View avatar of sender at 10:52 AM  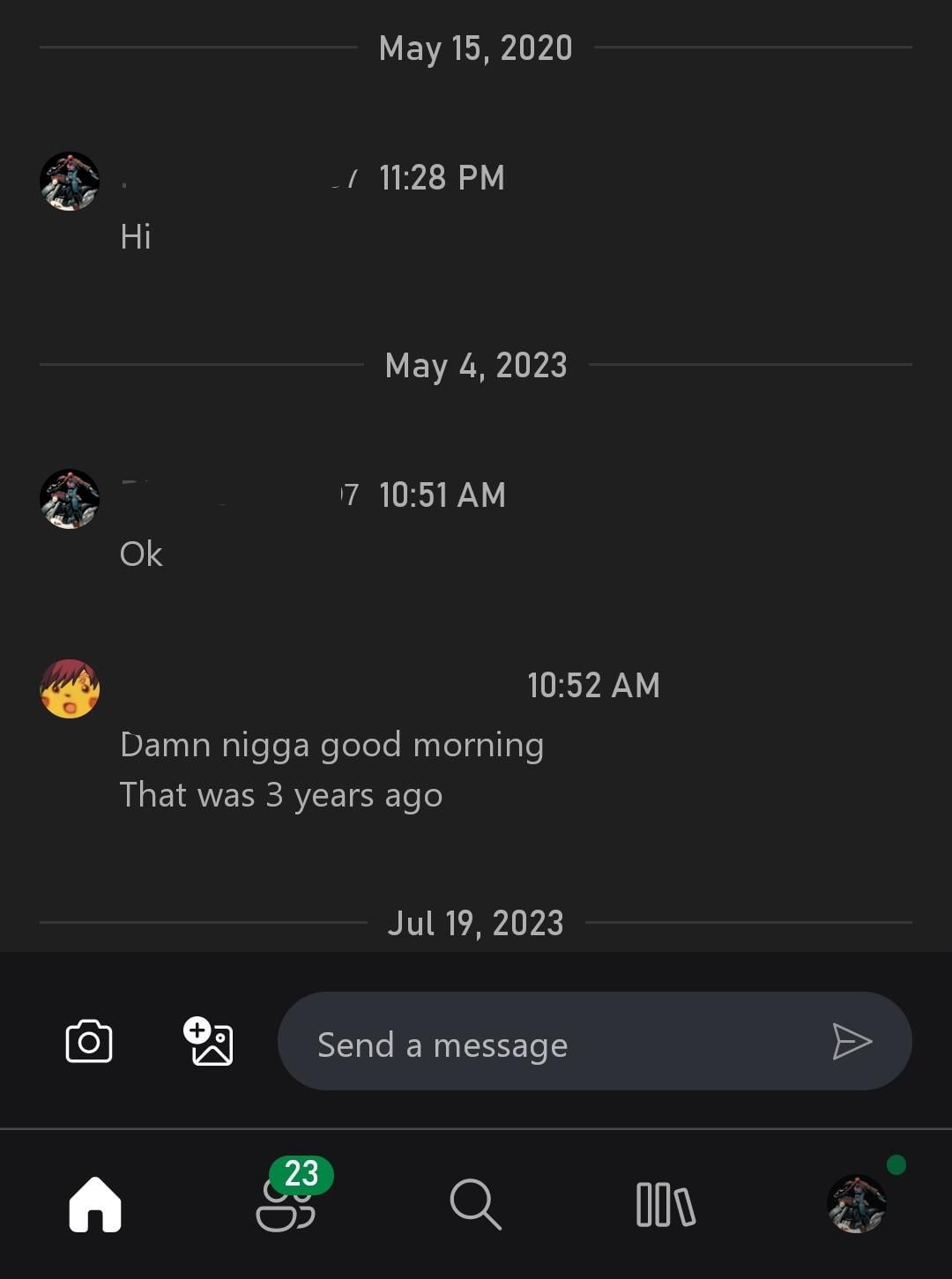pyautogui.click(x=70, y=688)
